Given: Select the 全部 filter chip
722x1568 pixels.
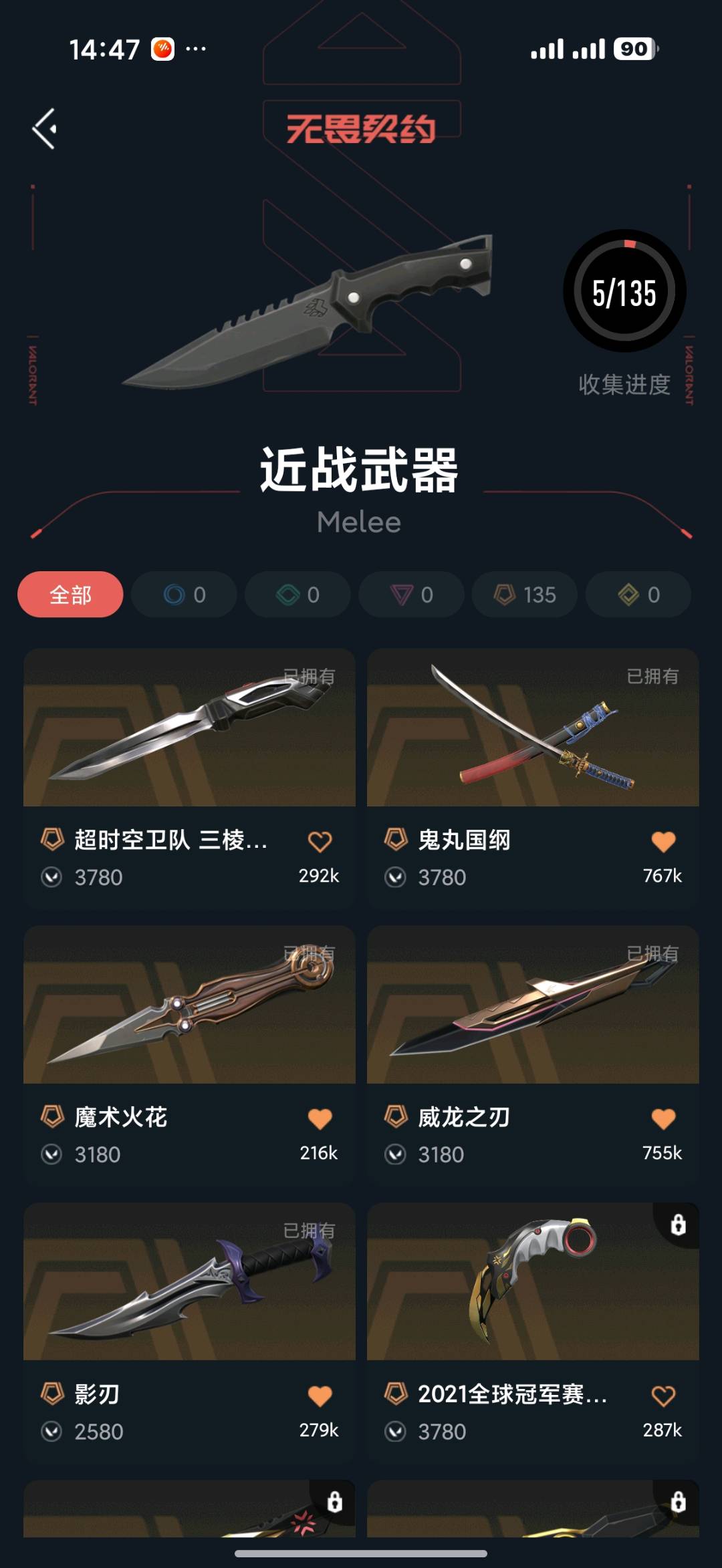Looking at the screenshot, I should tap(70, 594).
